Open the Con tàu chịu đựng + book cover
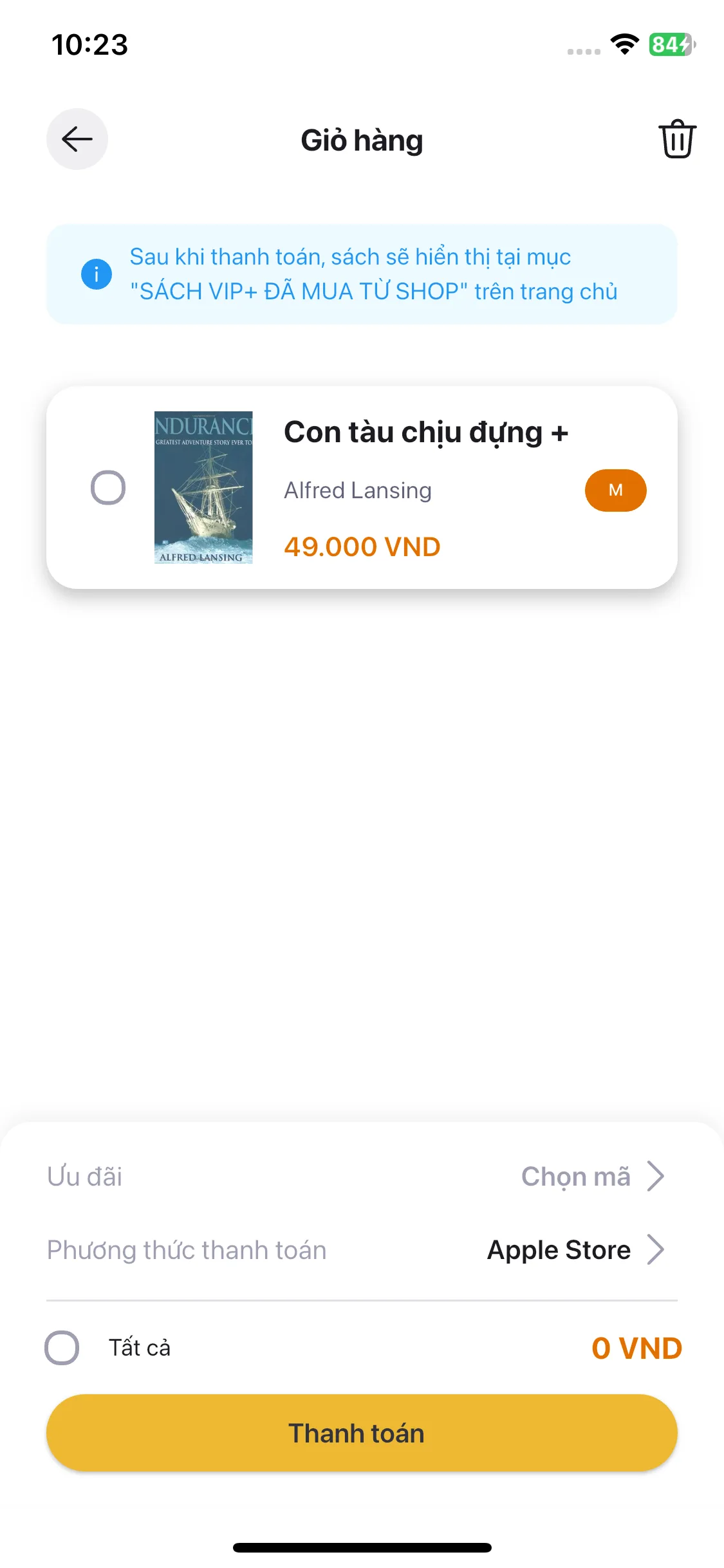Viewport: 724px width, 1568px height. [x=203, y=488]
